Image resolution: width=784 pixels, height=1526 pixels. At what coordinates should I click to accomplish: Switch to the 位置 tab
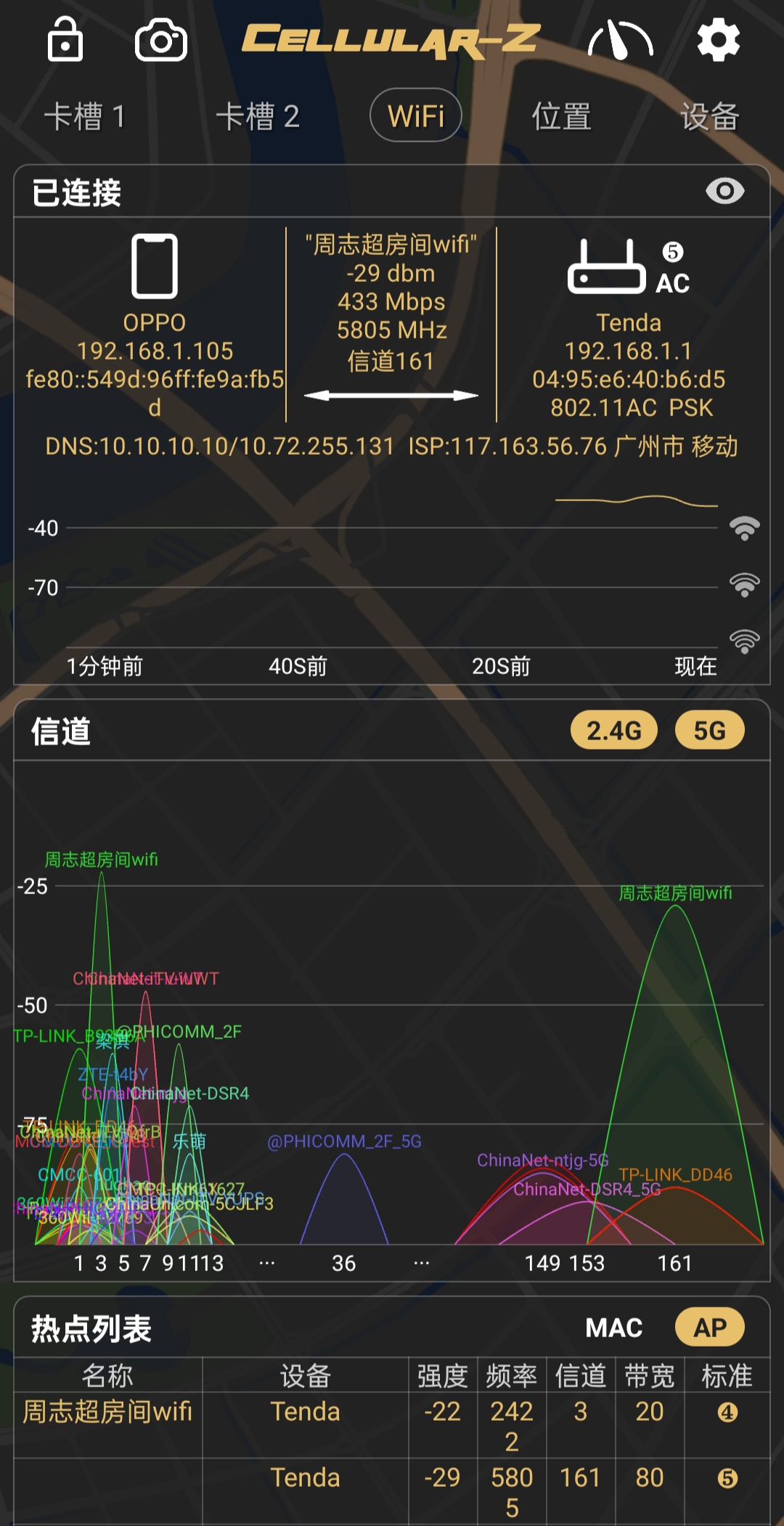(x=562, y=117)
